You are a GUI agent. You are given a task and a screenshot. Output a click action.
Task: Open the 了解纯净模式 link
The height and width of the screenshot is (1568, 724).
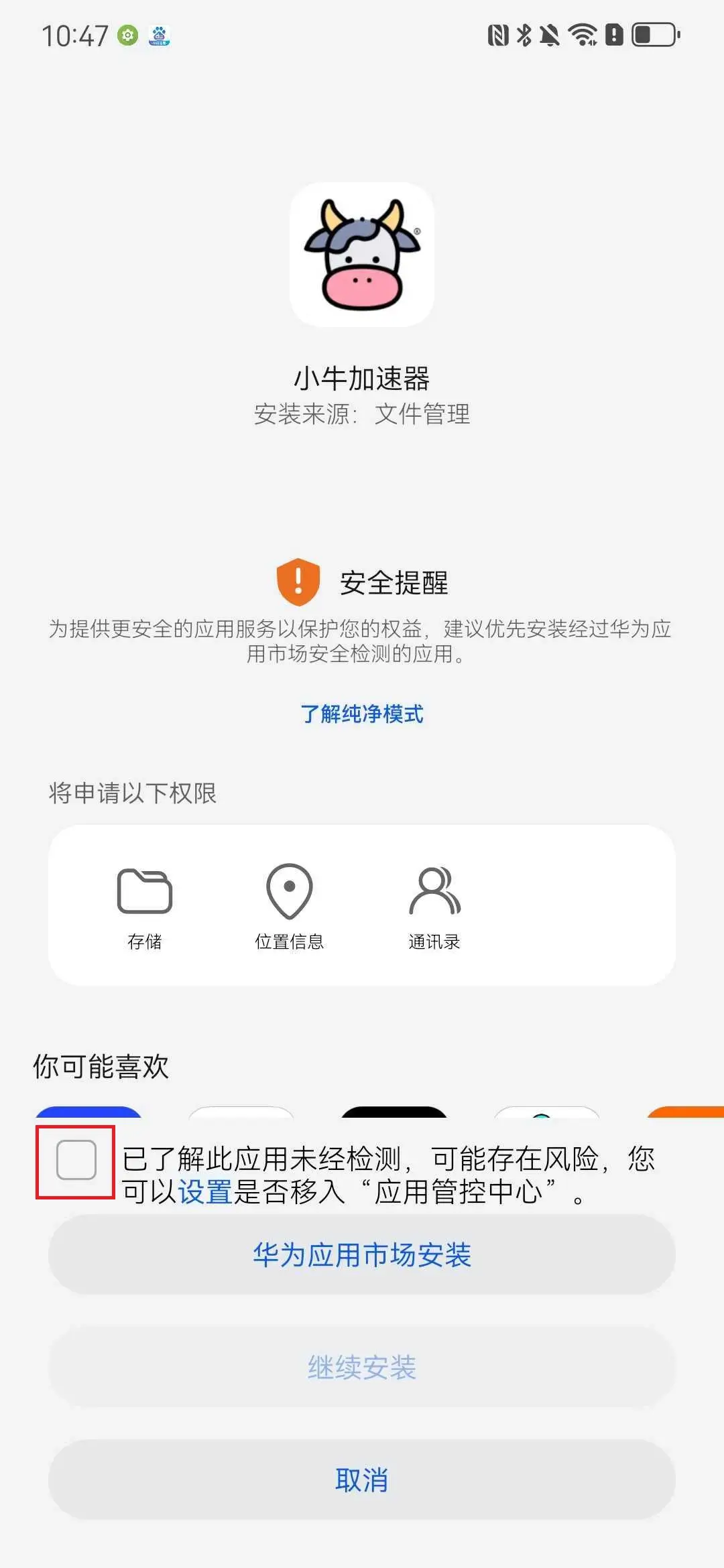pos(362,714)
